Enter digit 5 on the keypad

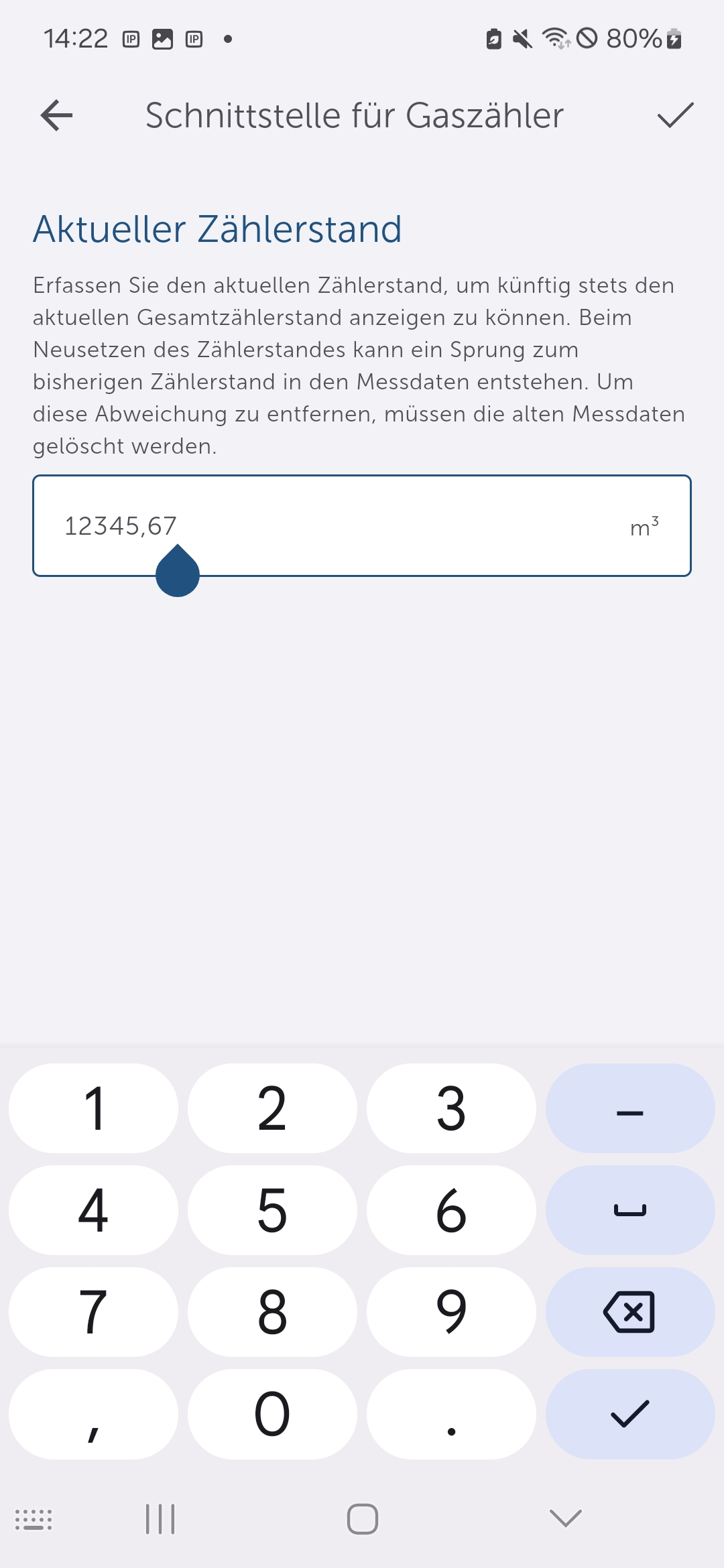[x=272, y=1210]
